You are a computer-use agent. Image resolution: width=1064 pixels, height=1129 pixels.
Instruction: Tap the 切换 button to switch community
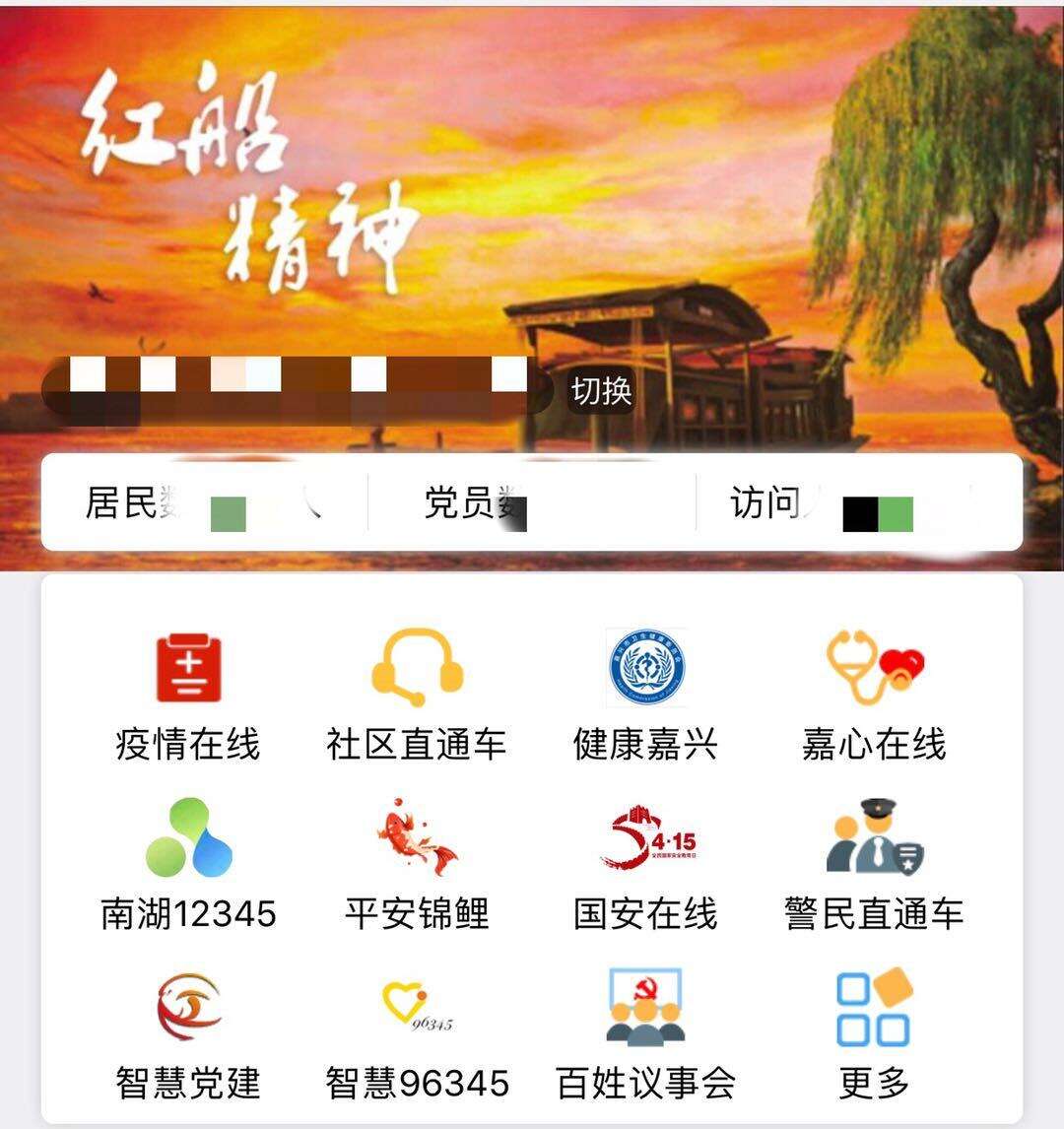pyautogui.click(x=601, y=391)
